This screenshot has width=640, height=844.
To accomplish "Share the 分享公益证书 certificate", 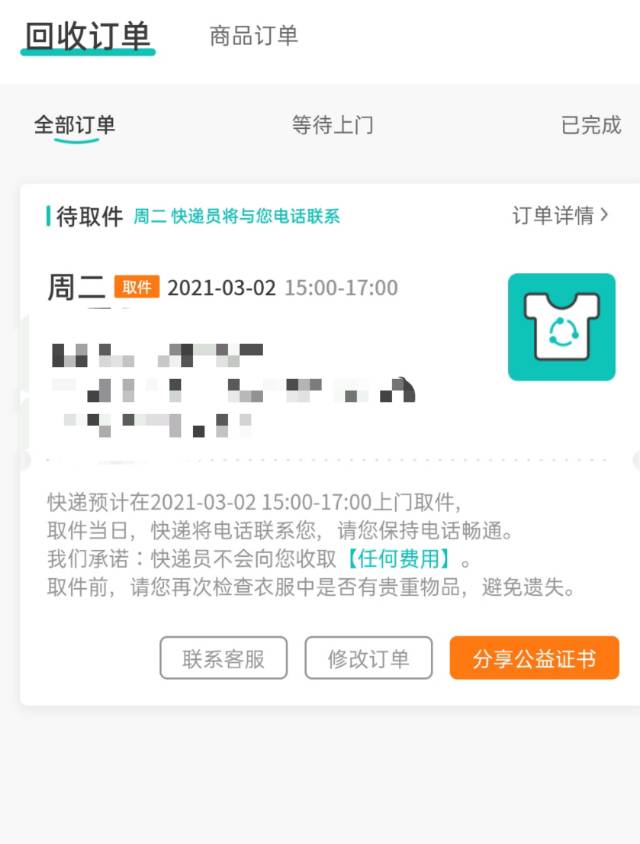I will (x=534, y=658).
